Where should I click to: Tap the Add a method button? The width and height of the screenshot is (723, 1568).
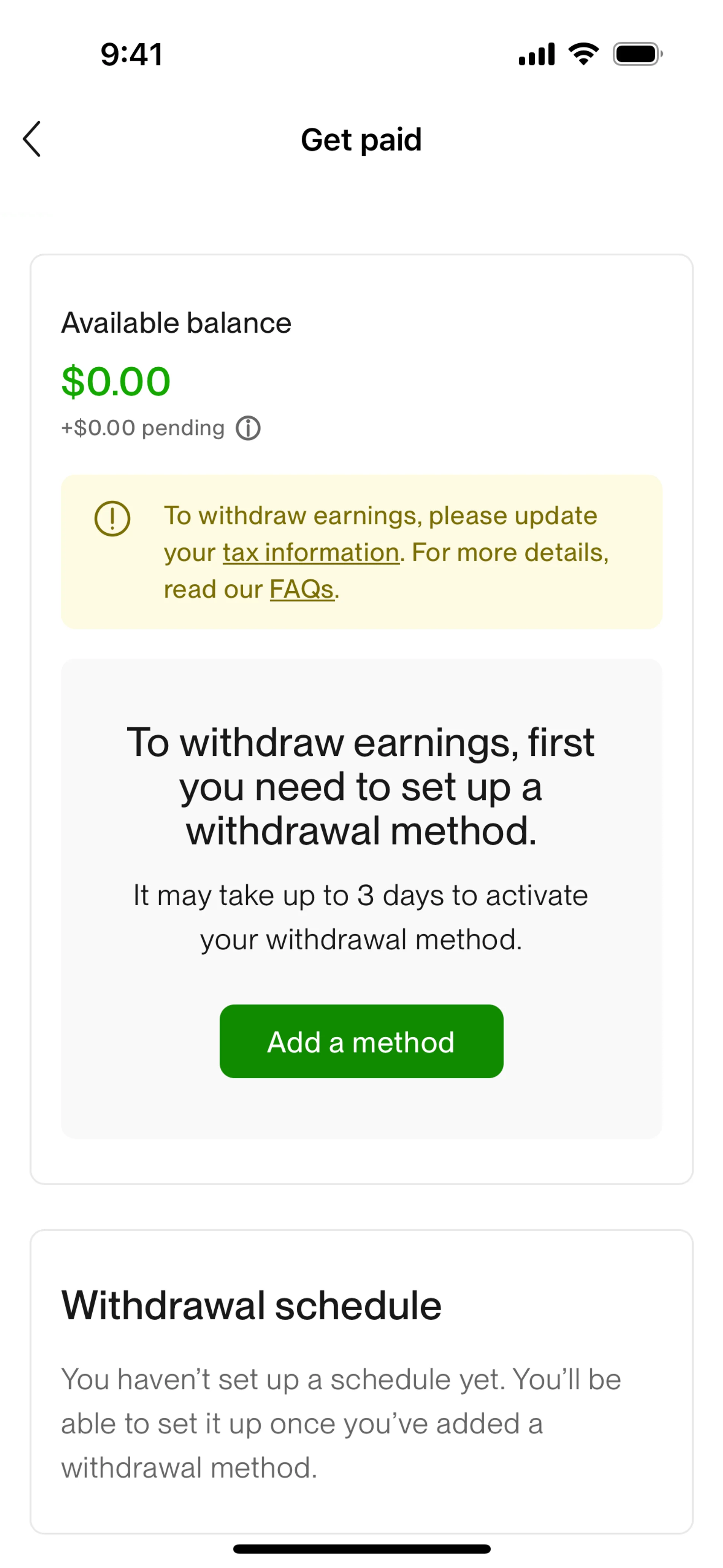tap(361, 1041)
